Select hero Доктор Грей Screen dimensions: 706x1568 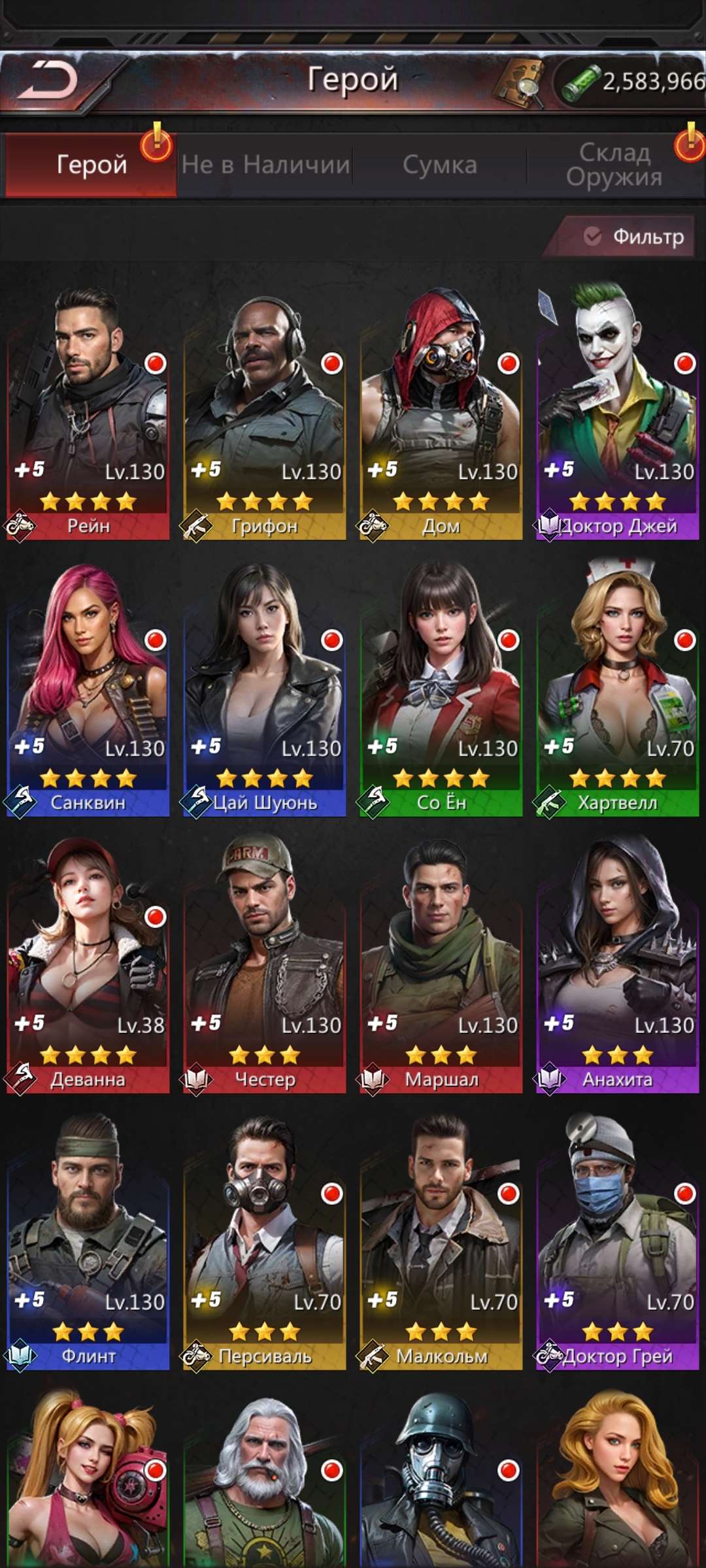coord(618,1241)
